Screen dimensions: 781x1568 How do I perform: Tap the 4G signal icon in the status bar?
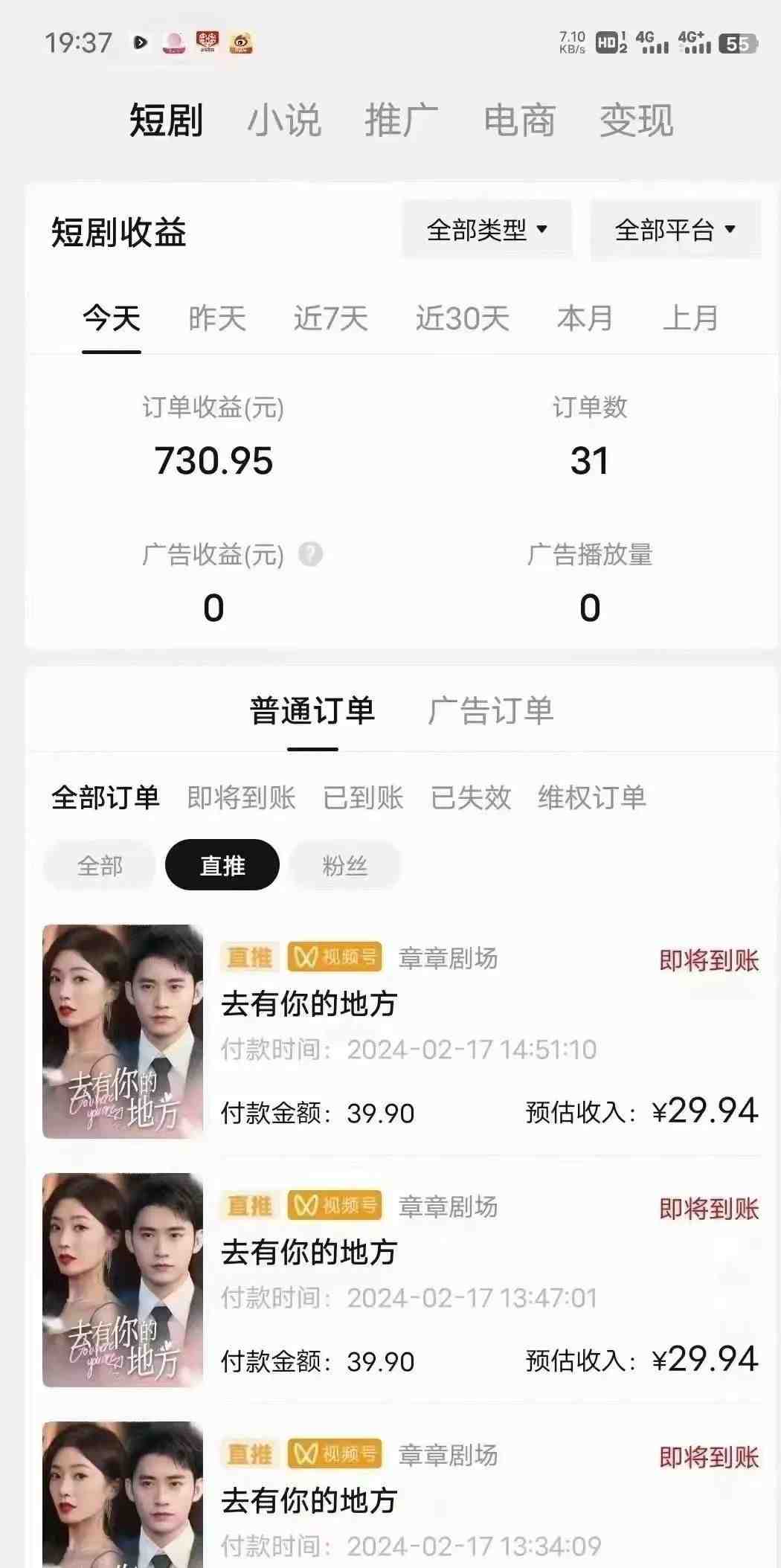[x=652, y=43]
